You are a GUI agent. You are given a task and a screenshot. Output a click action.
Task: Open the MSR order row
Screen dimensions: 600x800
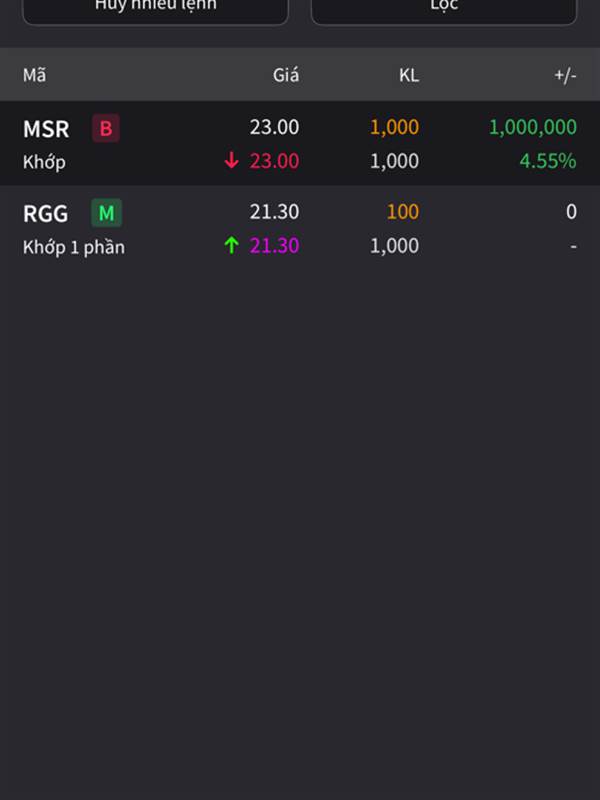(300, 144)
